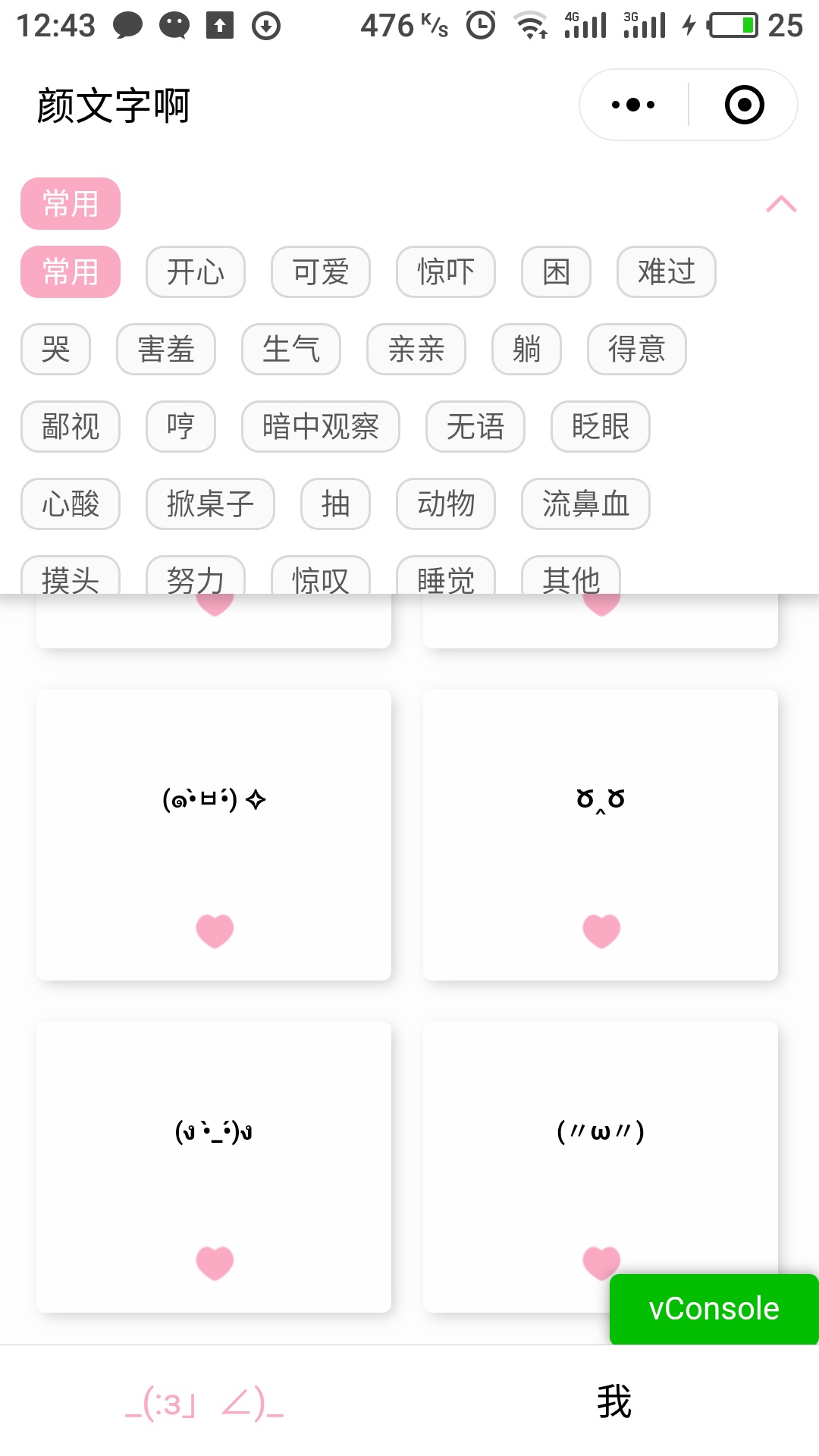
Task: Close the mini program with circle icon
Action: tap(744, 105)
